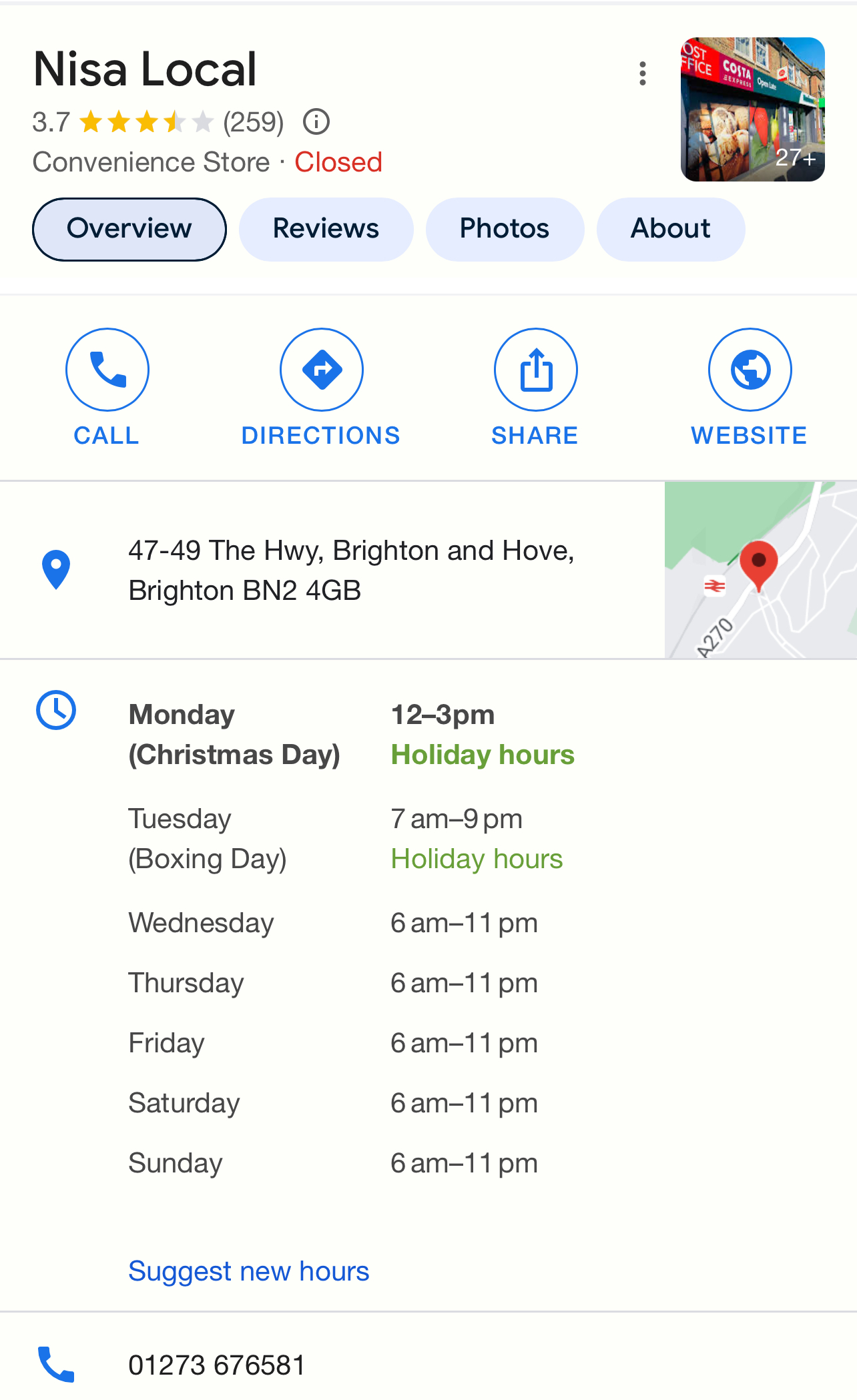
Task: Open the About tab
Action: [670, 229]
